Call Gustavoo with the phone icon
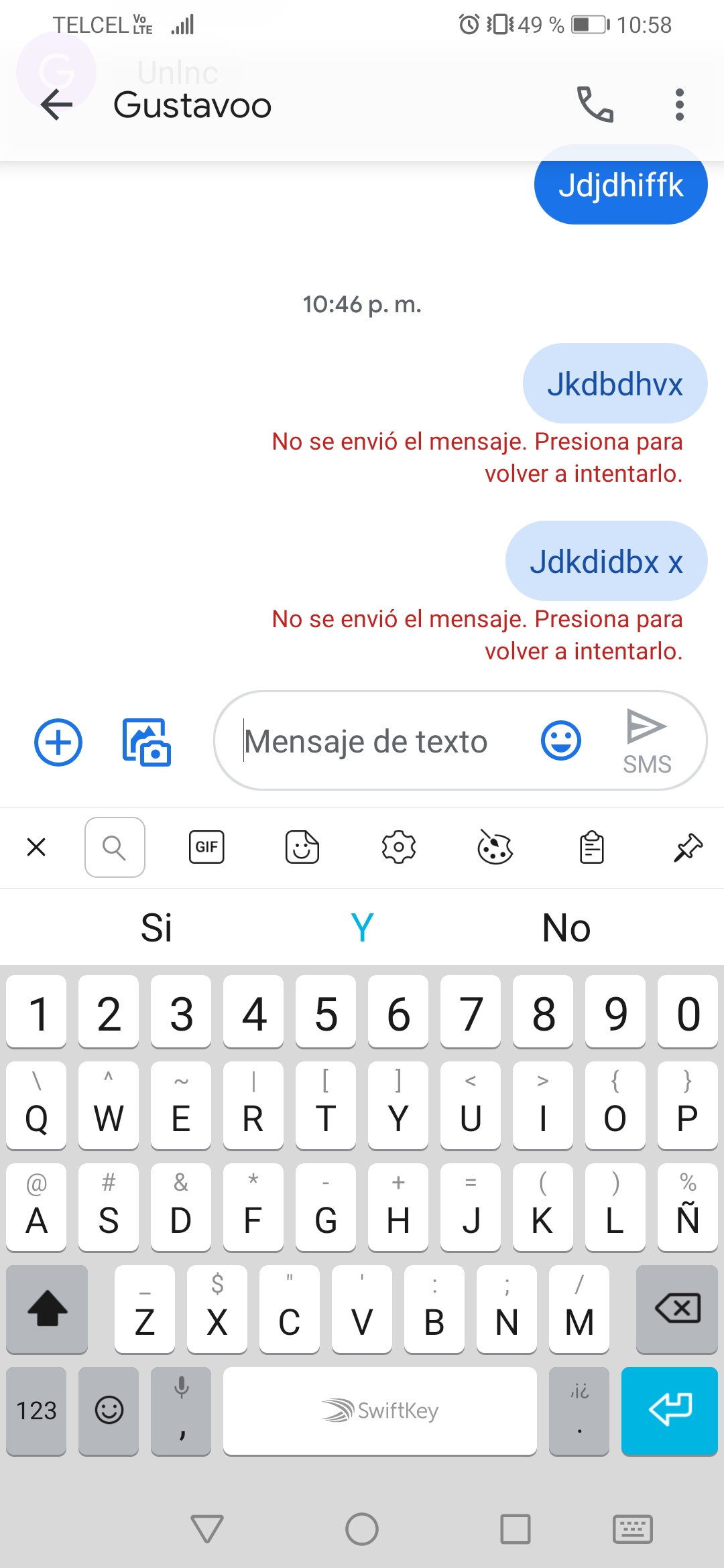724x1568 pixels. [x=595, y=105]
